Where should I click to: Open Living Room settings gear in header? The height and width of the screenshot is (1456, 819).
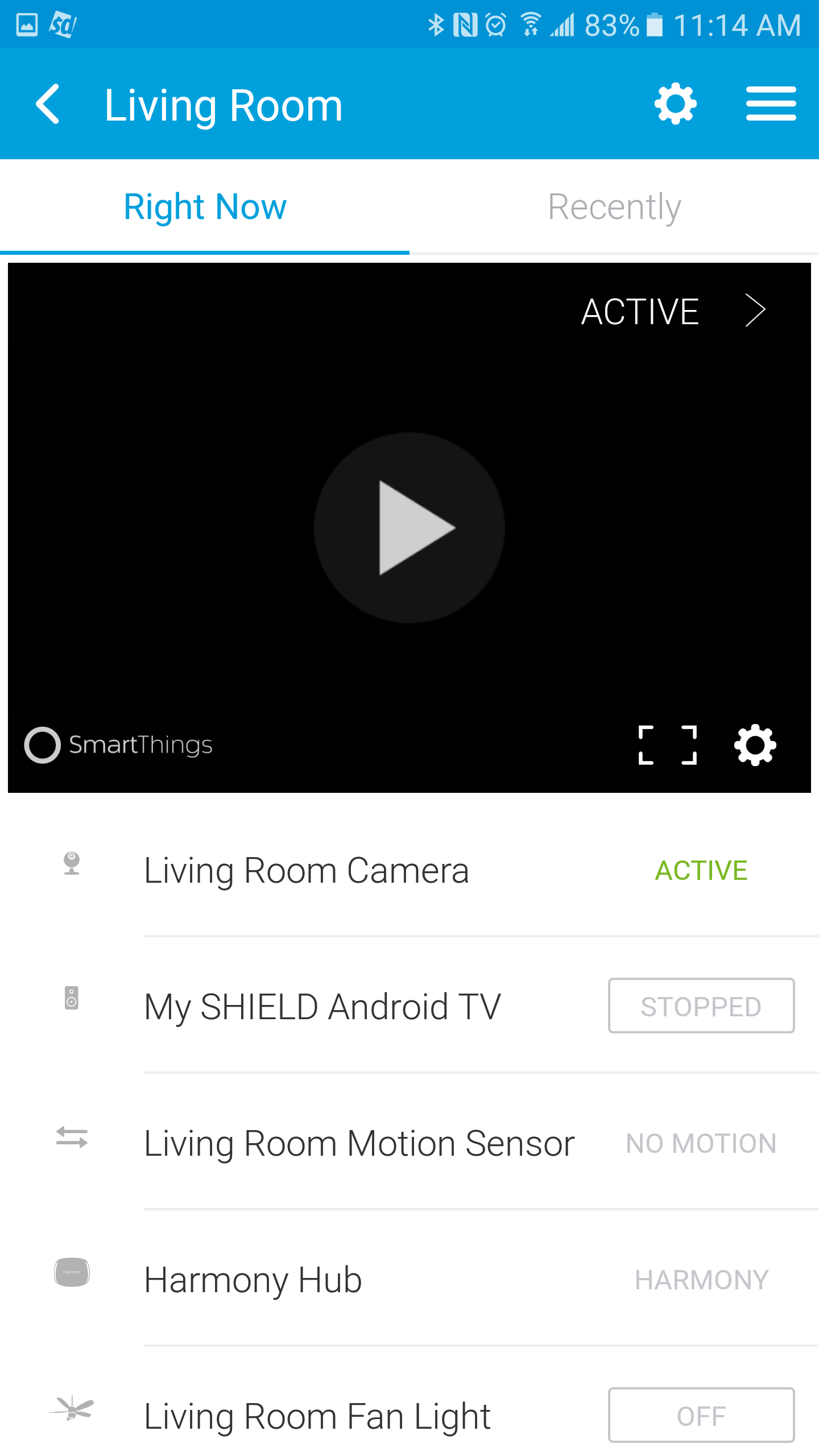coord(675,104)
